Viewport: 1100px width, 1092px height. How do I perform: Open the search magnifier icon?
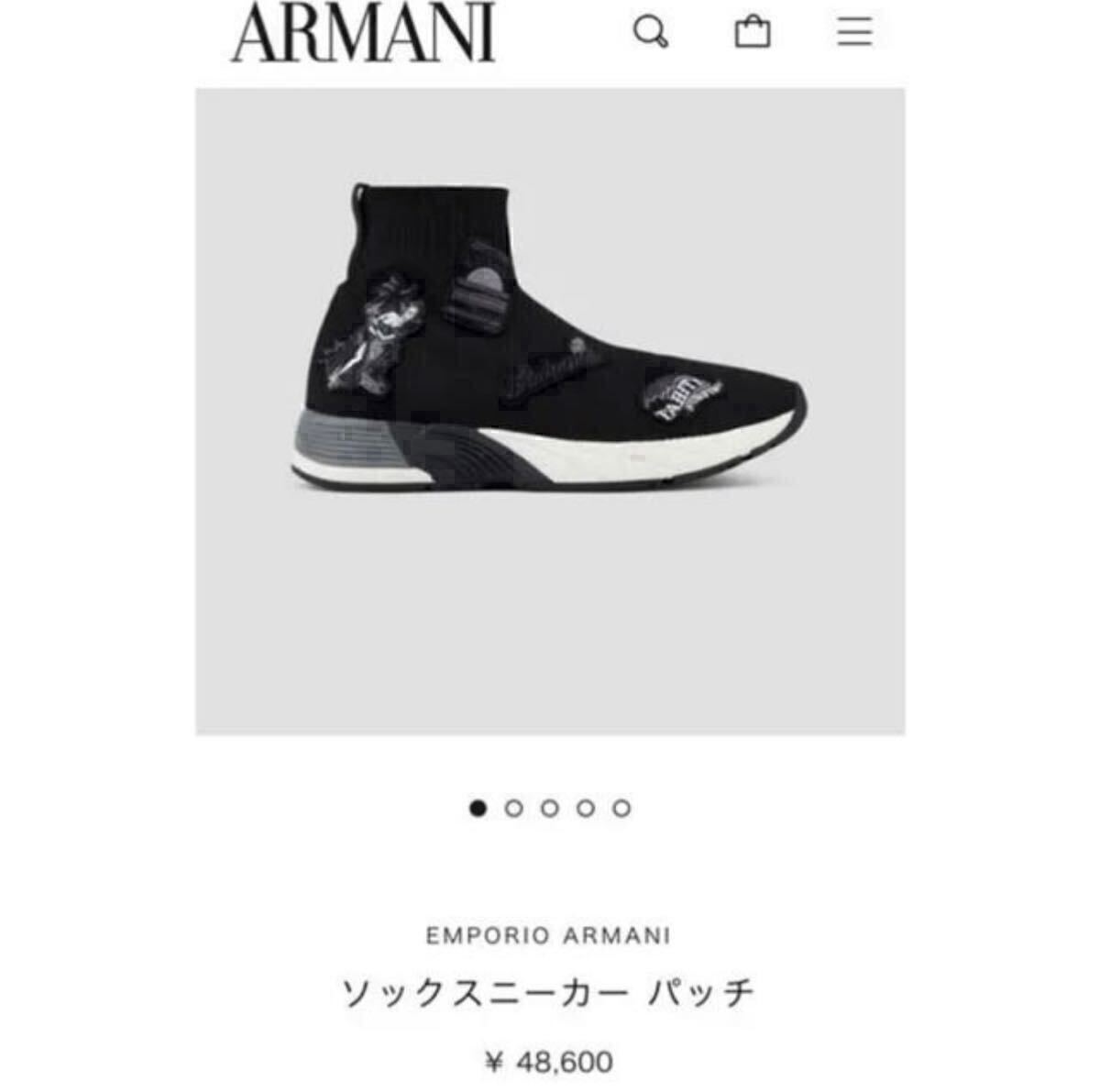[651, 33]
